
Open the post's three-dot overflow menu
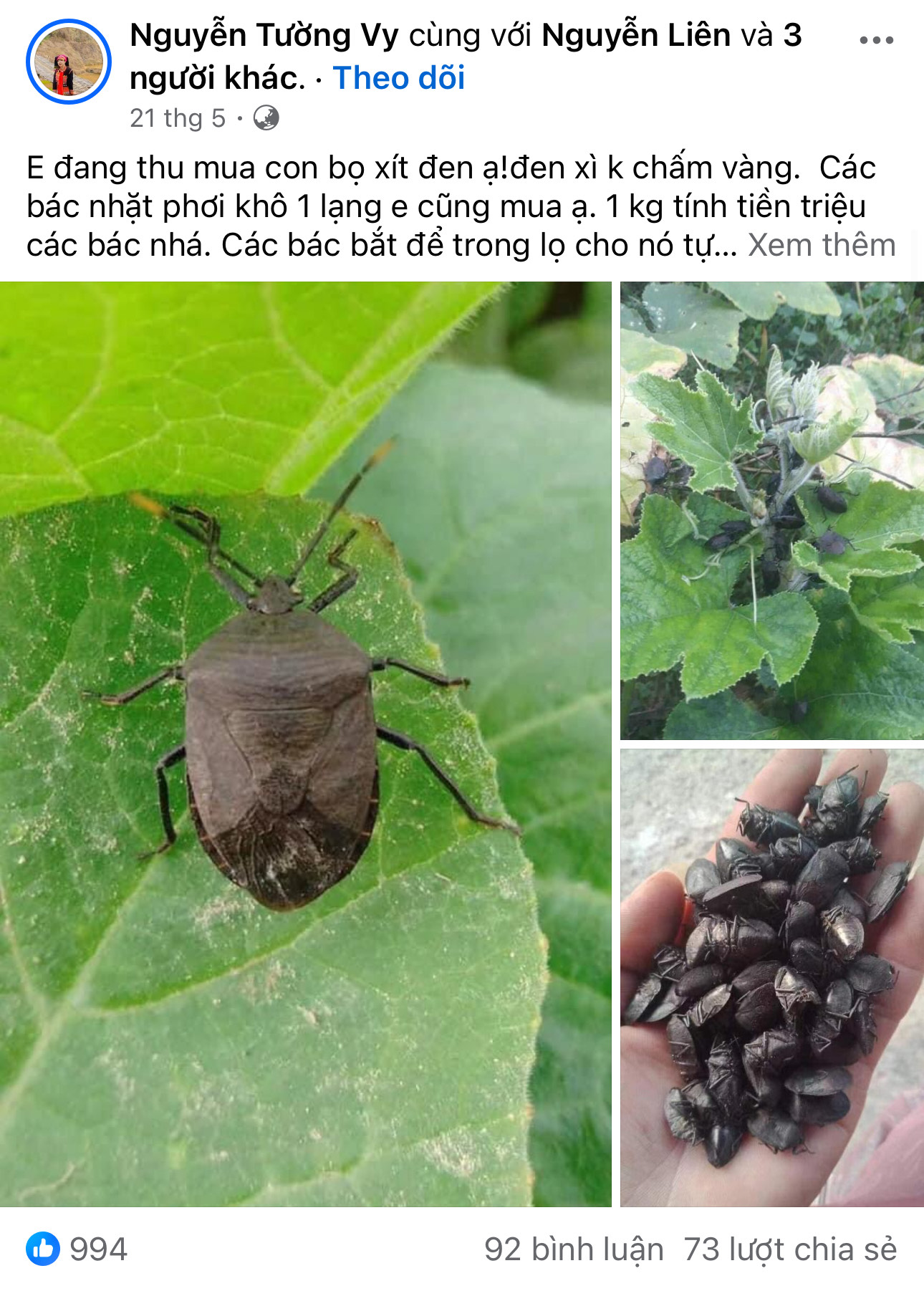876,41
